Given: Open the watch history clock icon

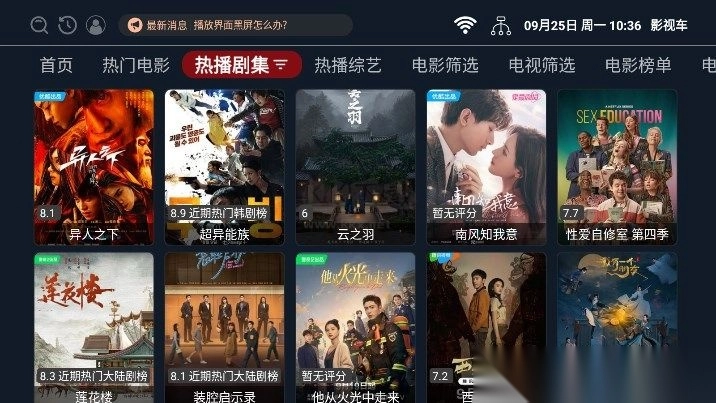Looking at the screenshot, I should (x=67, y=25).
